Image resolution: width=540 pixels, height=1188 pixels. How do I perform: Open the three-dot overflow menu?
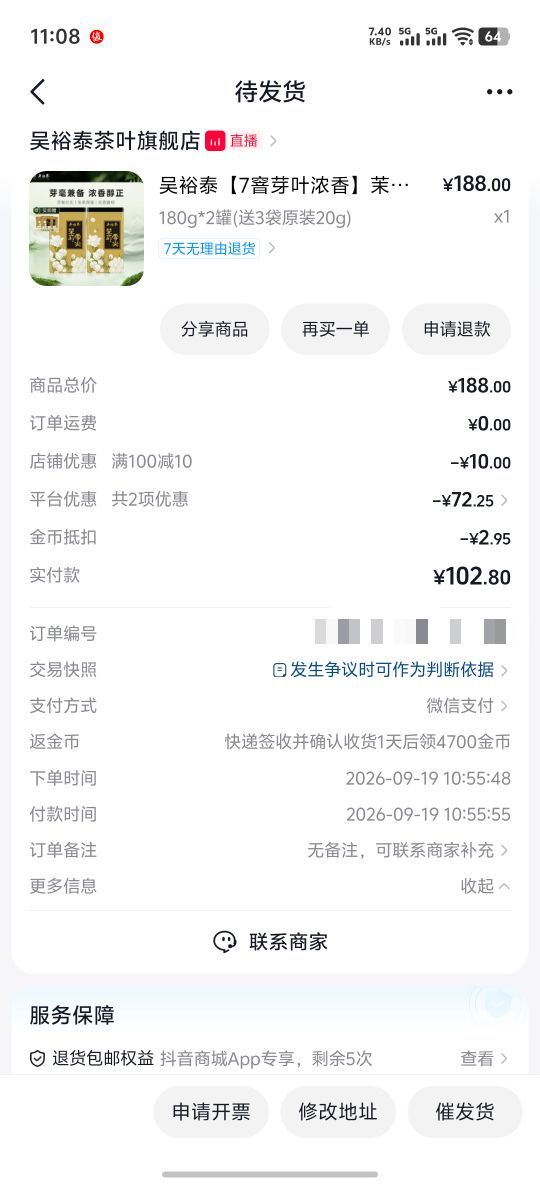point(499,92)
